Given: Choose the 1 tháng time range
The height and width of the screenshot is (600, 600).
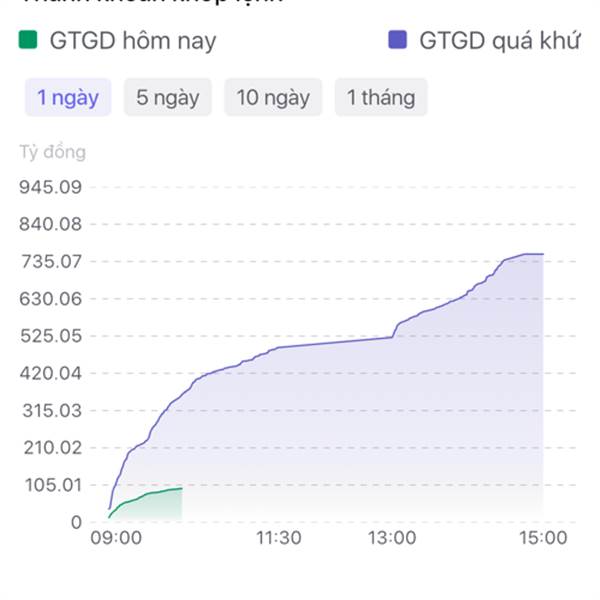Looking at the screenshot, I should [x=381, y=97].
